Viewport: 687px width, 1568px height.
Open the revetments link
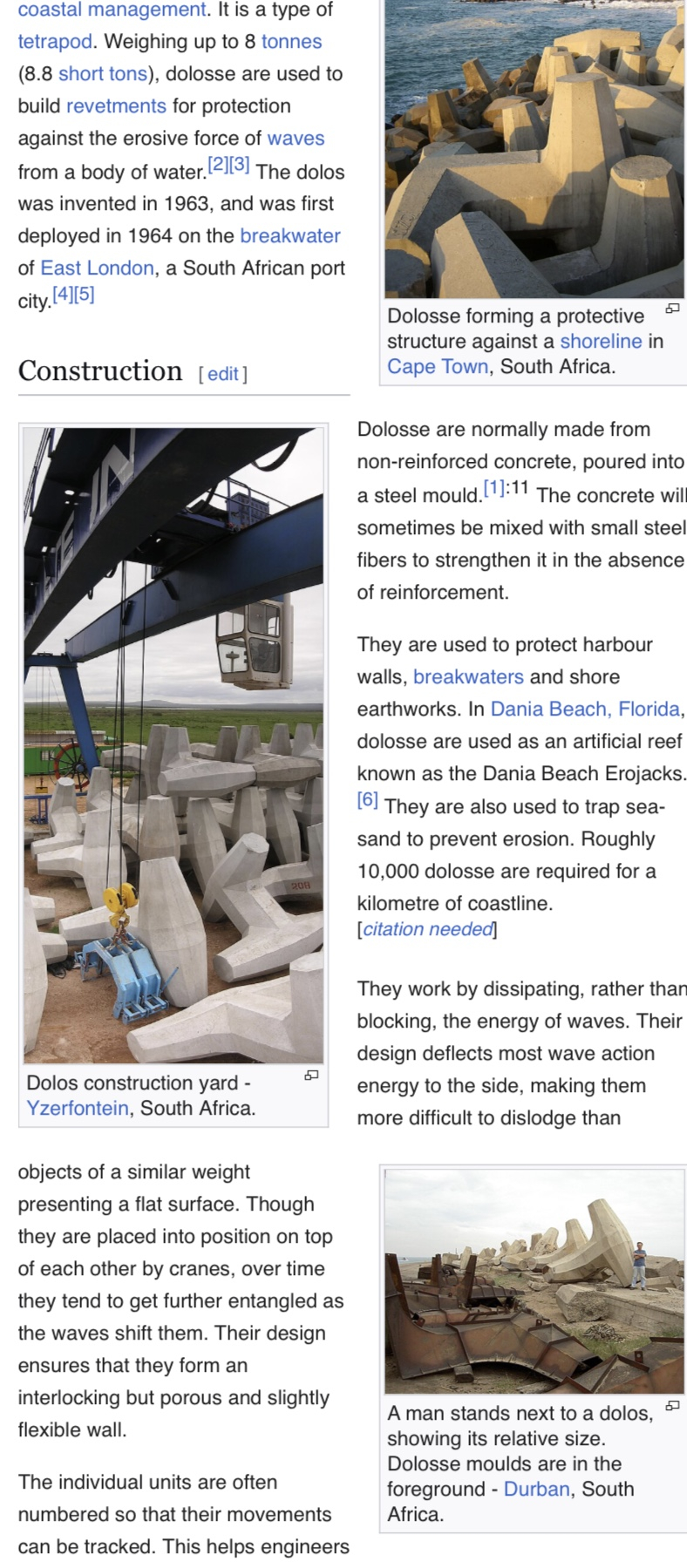(x=116, y=106)
